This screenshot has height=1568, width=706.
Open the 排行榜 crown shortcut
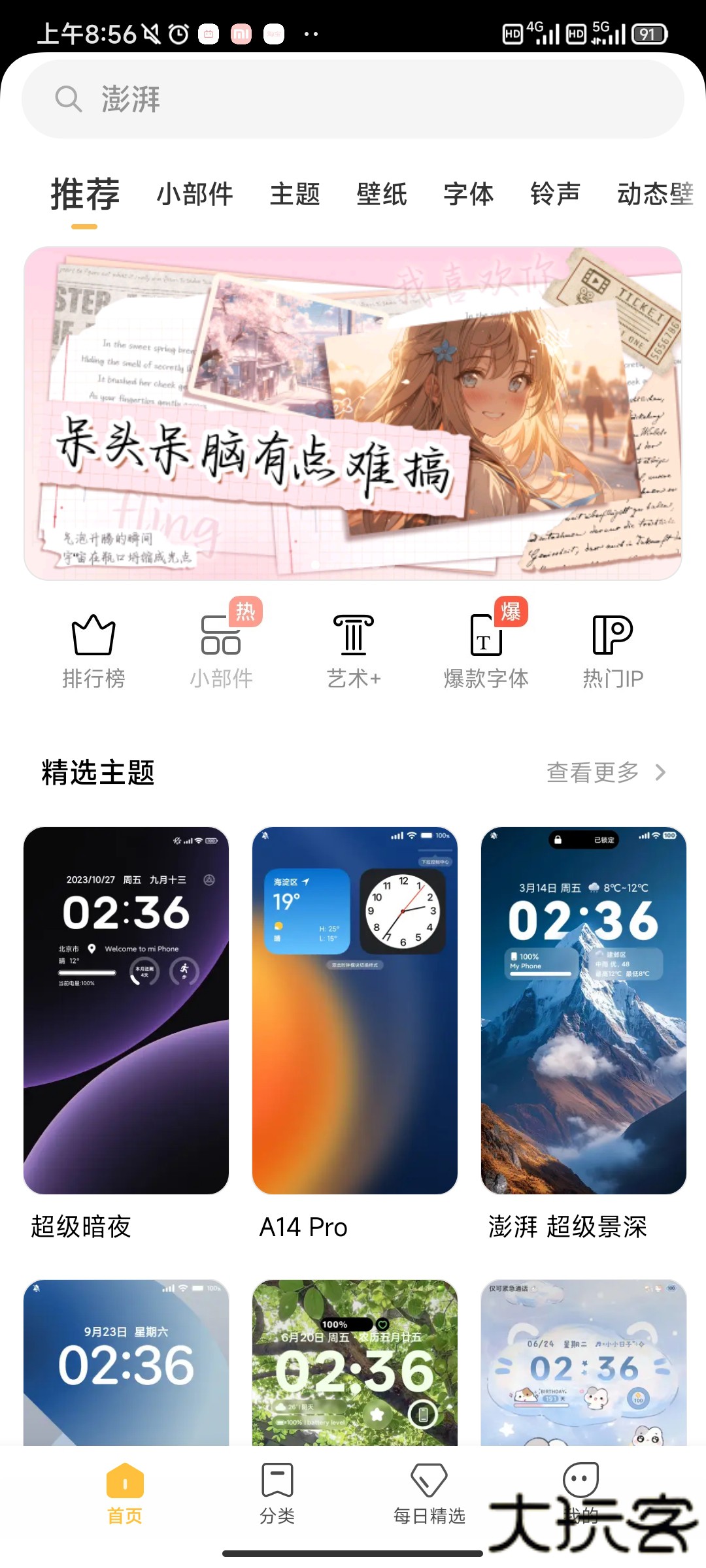[93, 651]
